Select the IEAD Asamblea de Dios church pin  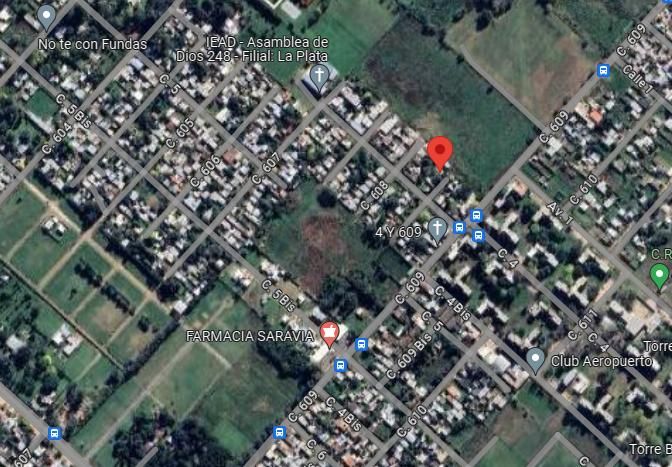pos(319,78)
